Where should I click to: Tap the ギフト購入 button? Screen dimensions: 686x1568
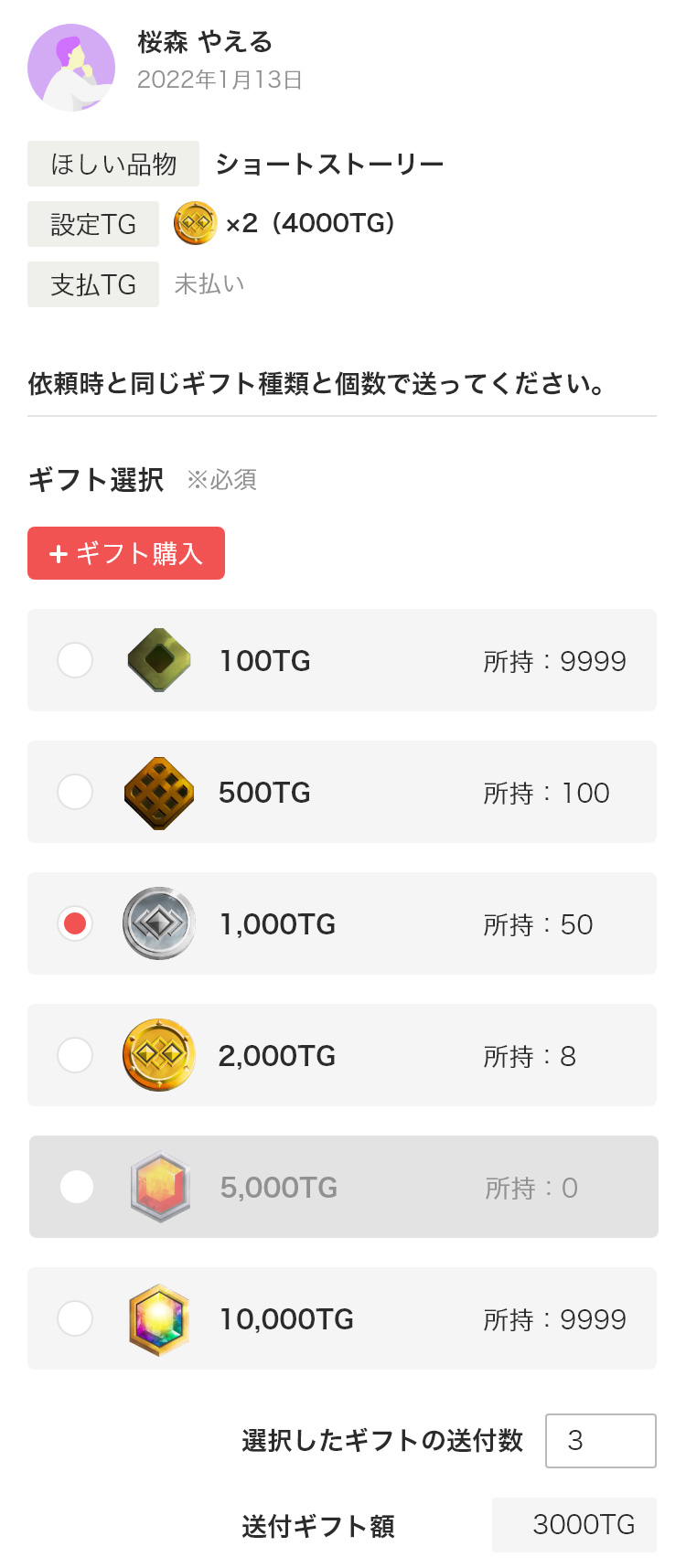pos(126,553)
